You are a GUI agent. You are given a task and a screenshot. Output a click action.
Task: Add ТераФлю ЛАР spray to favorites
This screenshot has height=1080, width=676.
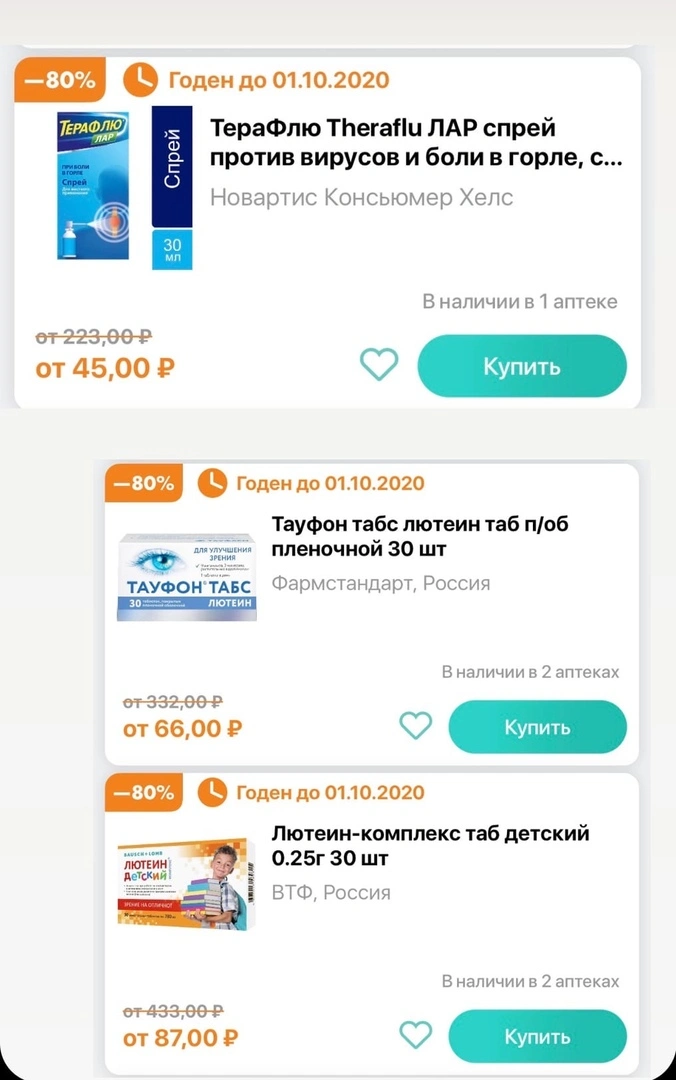point(379,364)
